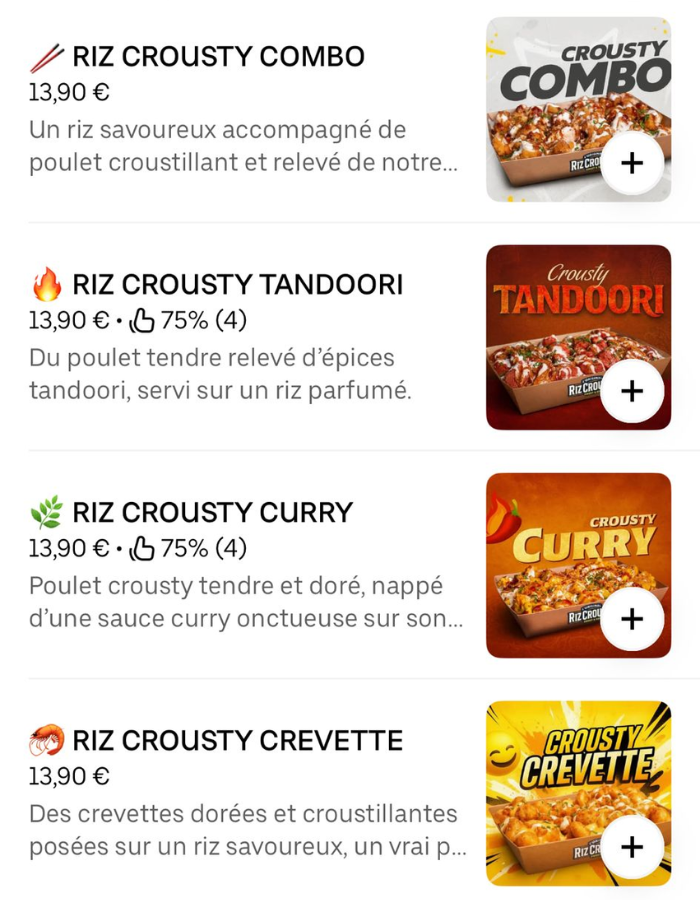Screen dimensions: 700x900
Task: Add Riz Crousty Combo to cart
Action: (632, 163)
